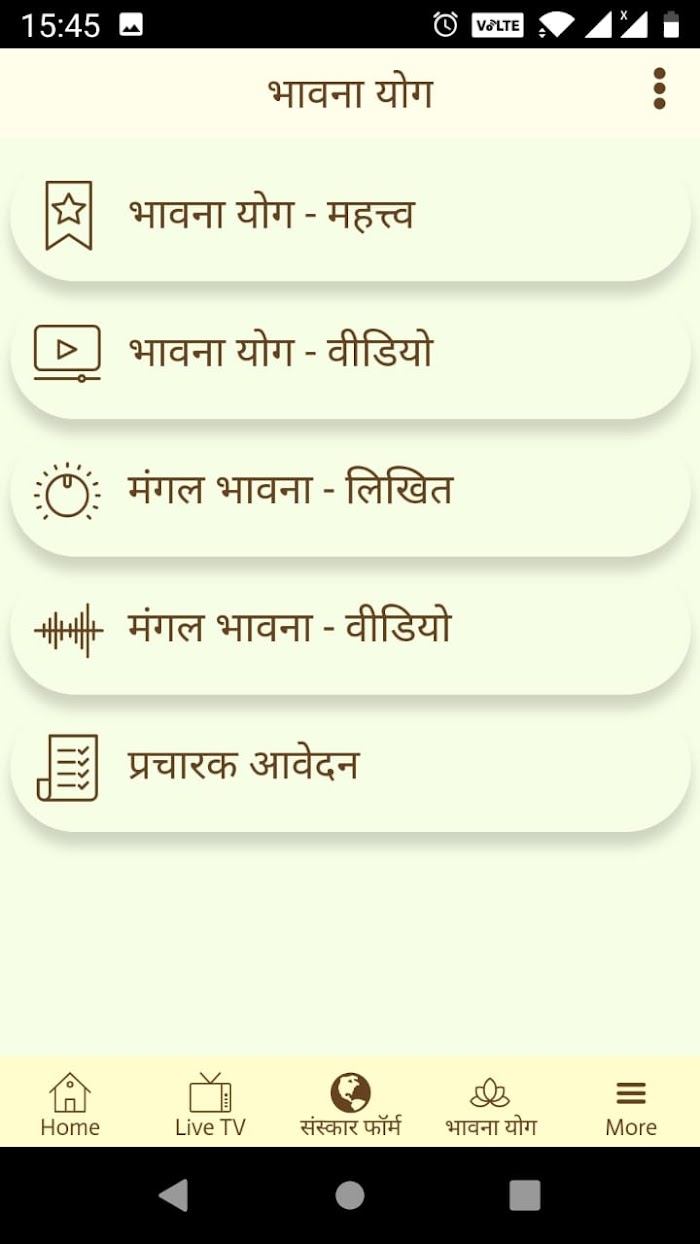Switch to the संस्कार फॉर्म tab

(x=350, y=1104)
